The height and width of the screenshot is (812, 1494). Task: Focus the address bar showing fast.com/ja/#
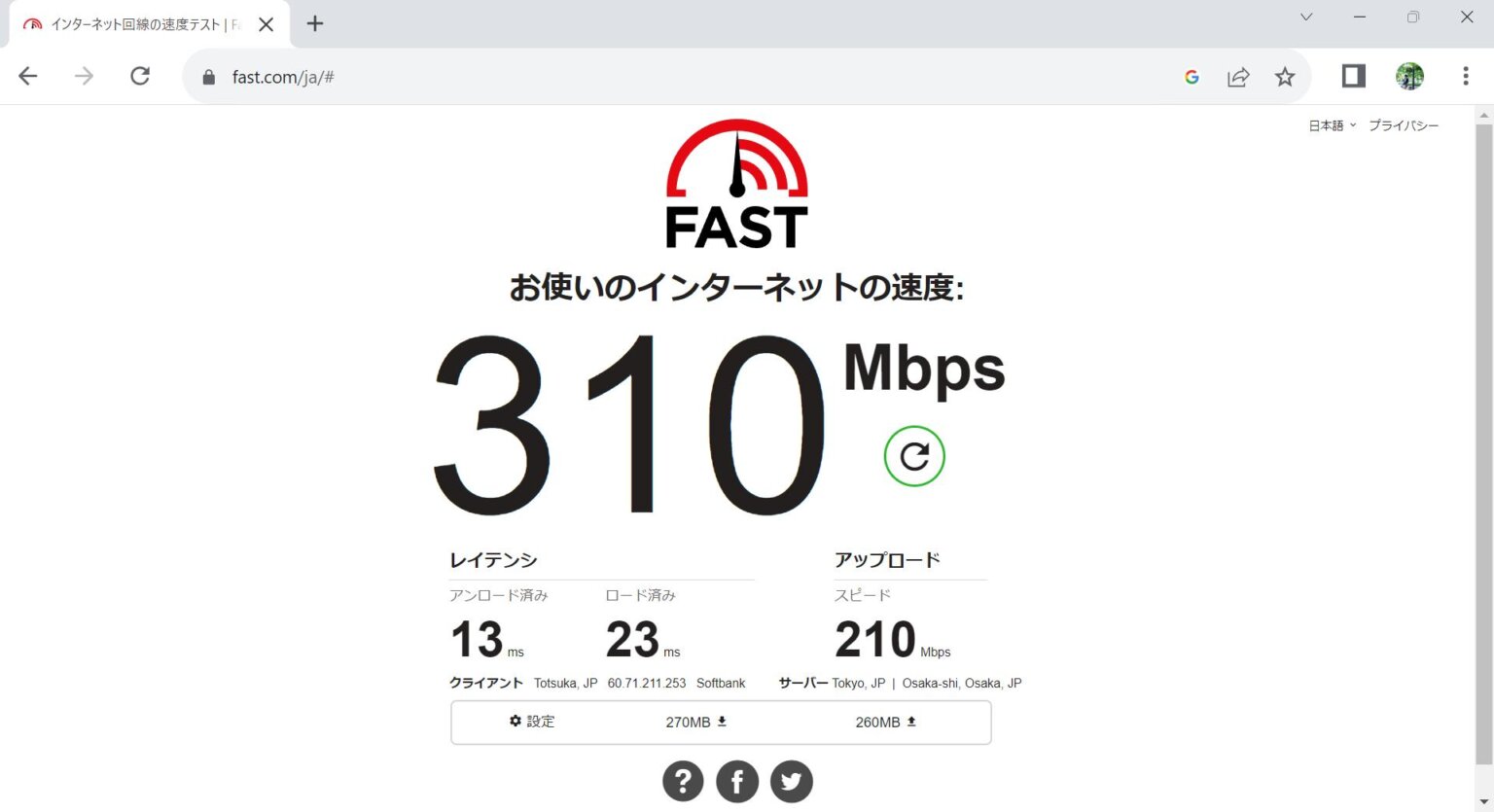pos(681,77)
